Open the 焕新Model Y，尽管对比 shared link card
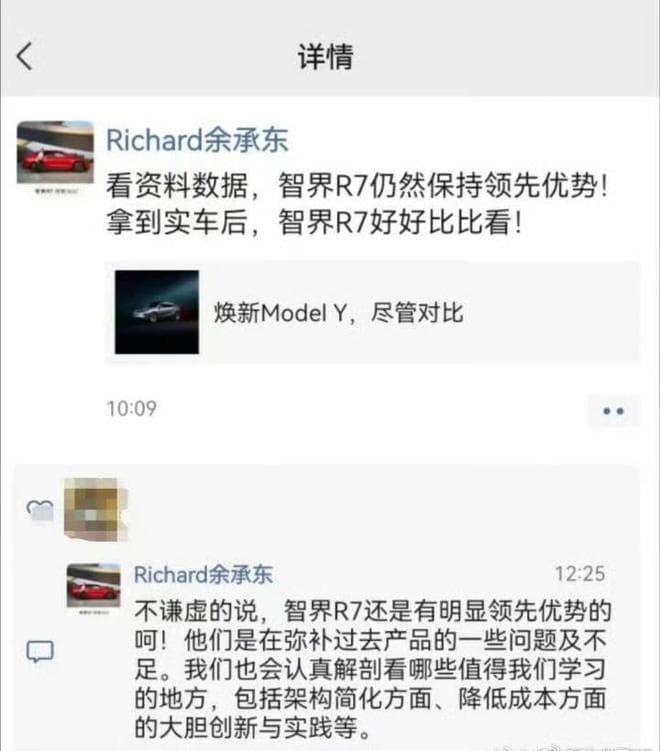660x751 pixels. [372, 312]
